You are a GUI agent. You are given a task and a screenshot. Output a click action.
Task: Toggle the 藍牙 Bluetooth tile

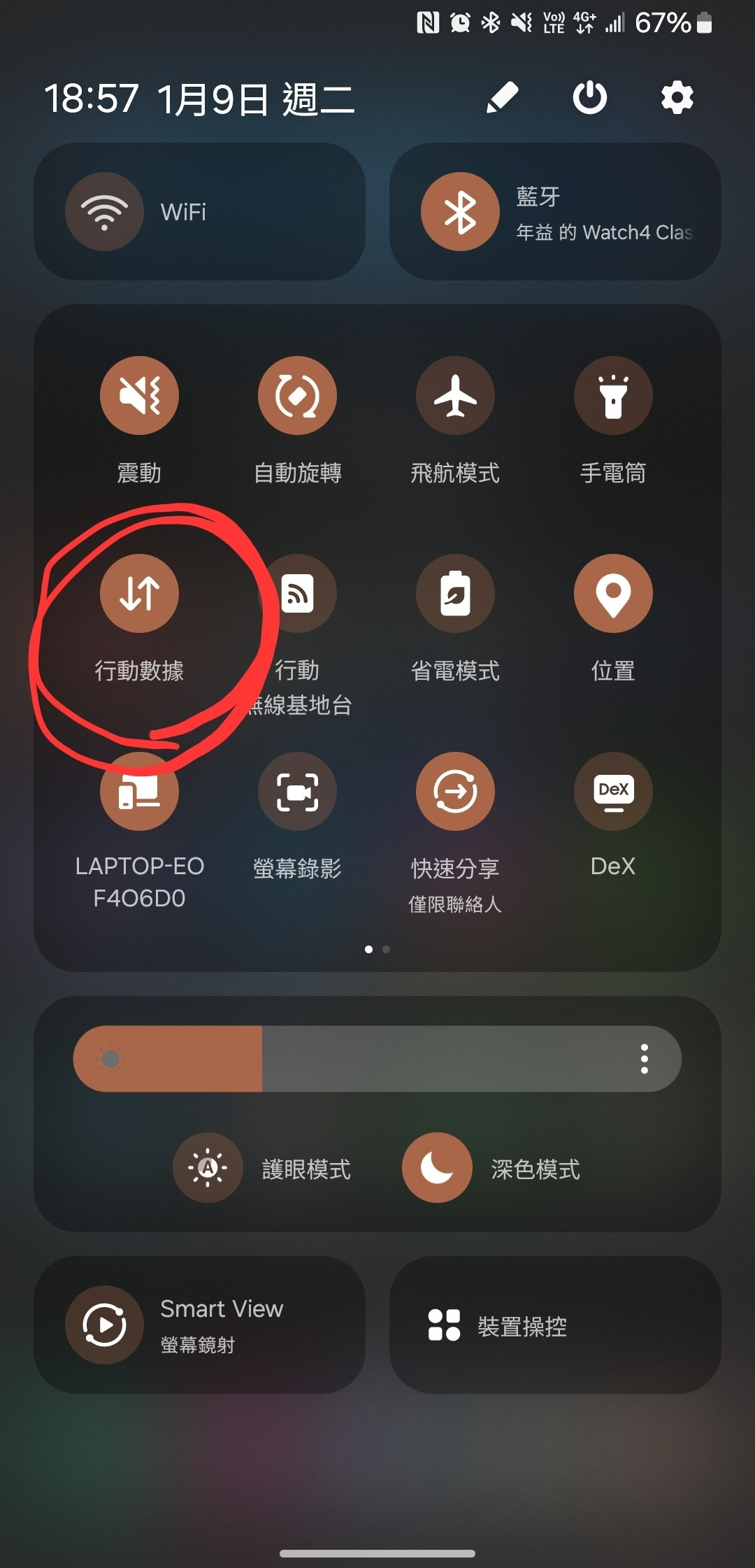[555, 212]
